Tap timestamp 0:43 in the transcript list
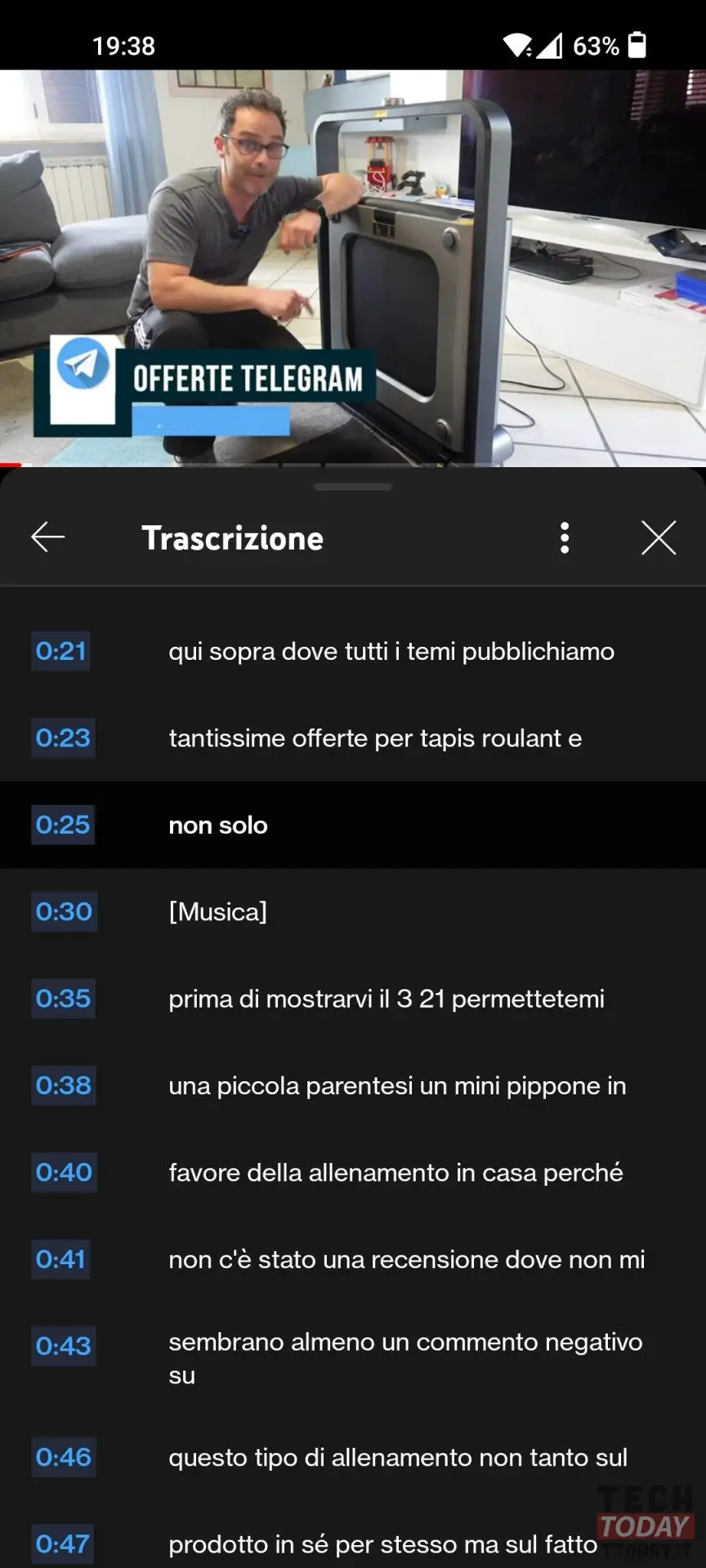 point(63,1346)
